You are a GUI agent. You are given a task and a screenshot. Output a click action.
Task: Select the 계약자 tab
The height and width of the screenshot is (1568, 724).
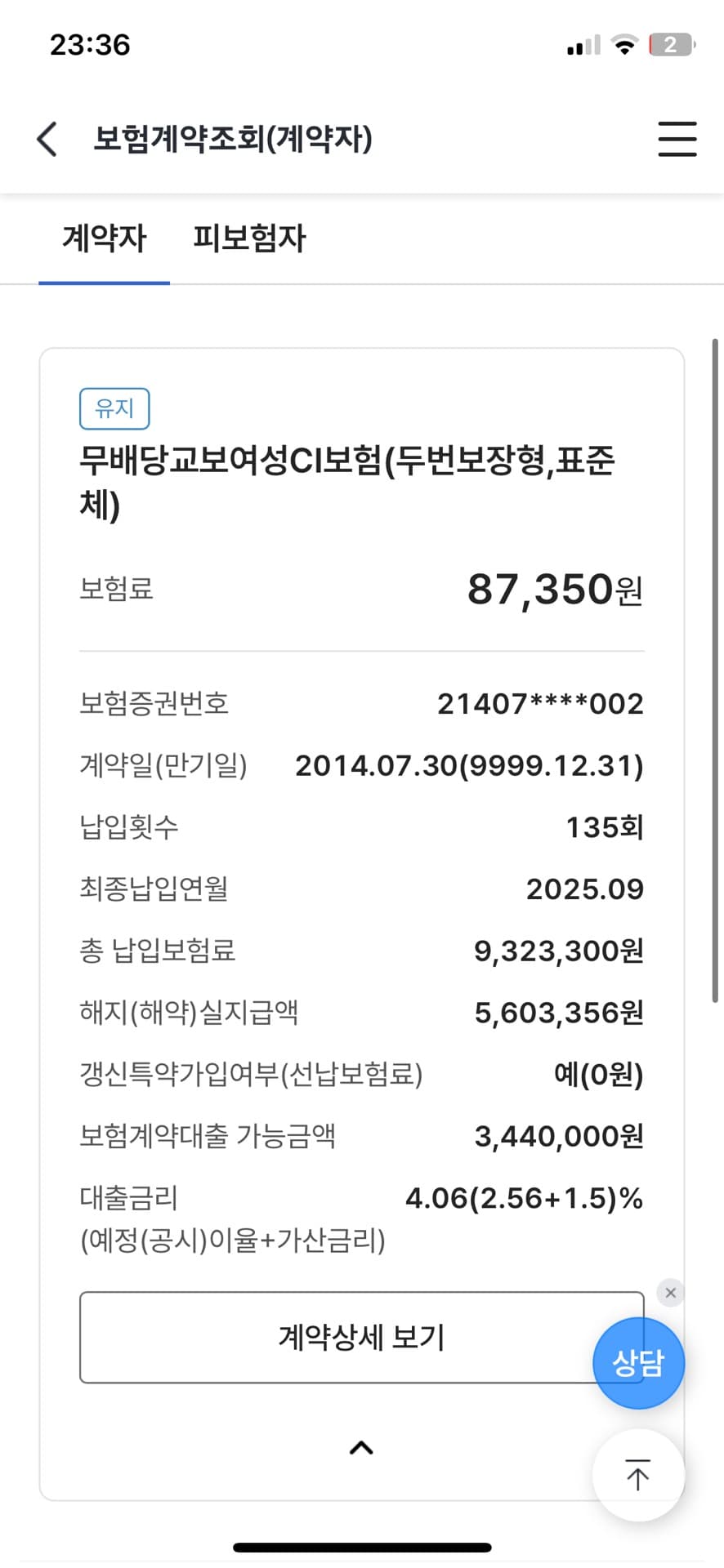point(104,239)
